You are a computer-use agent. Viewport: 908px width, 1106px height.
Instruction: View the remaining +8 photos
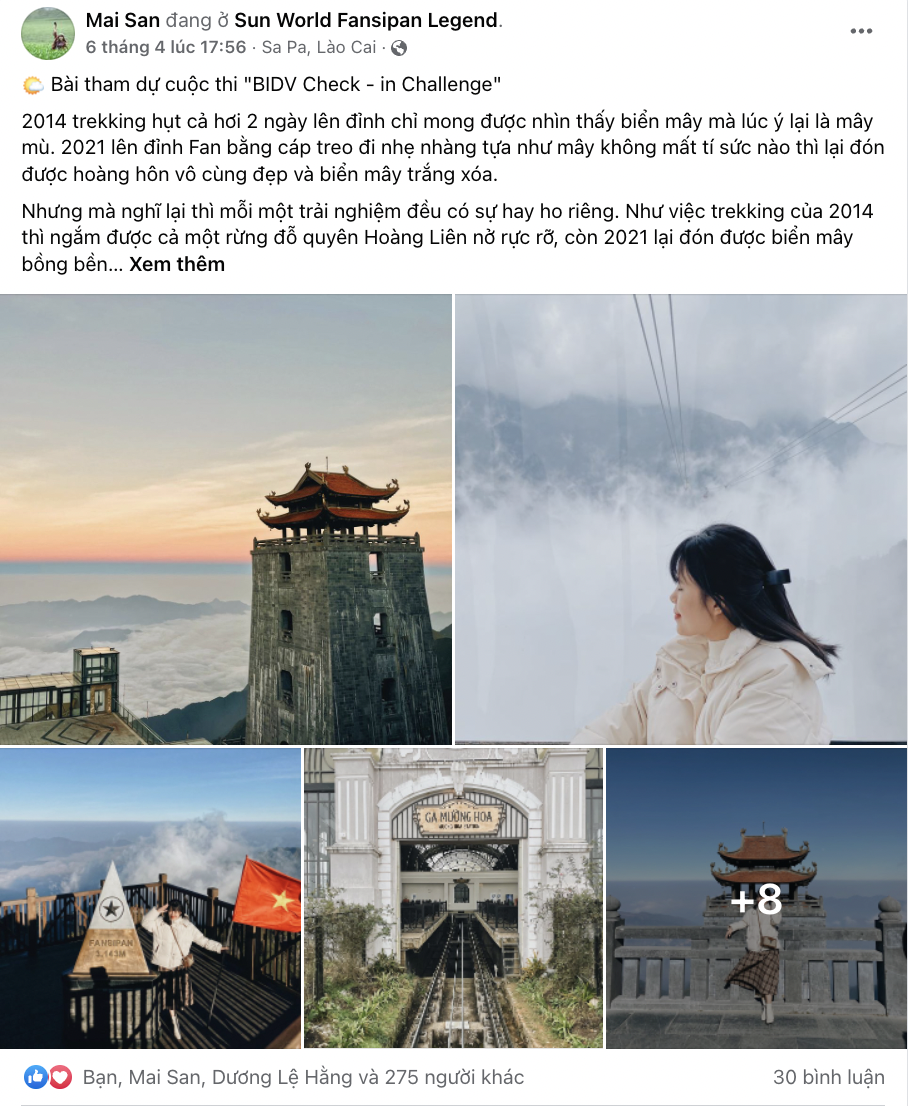(756, 898)
